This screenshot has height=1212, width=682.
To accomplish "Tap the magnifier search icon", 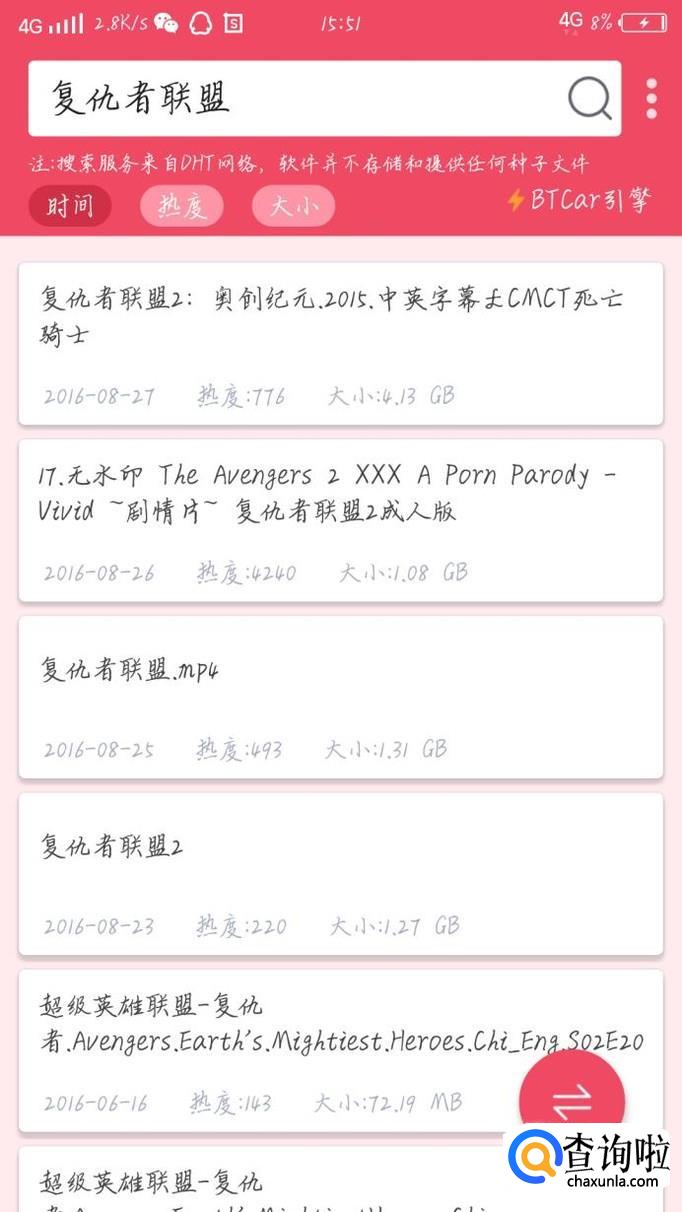I will 589,98.
